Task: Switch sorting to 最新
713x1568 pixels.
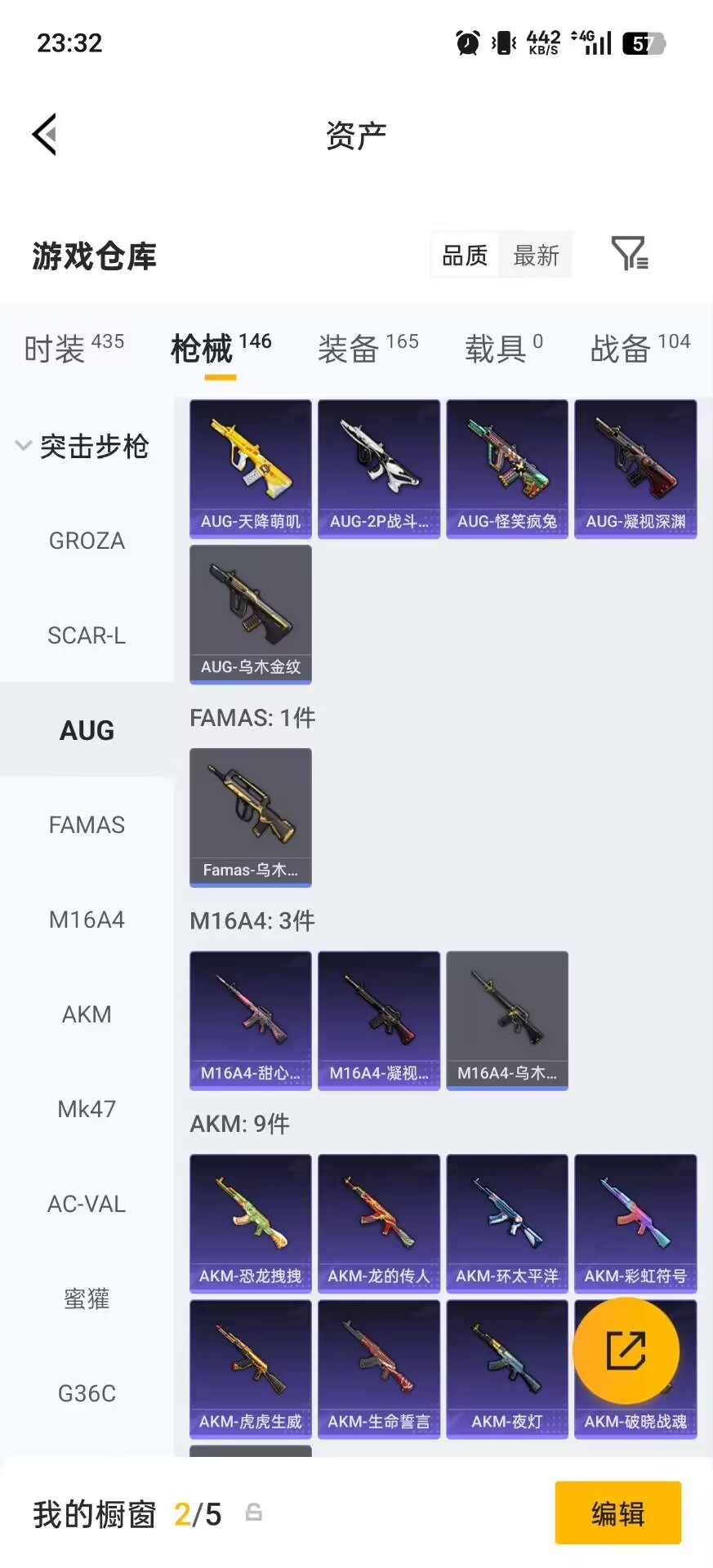Action: (x=536, y=255)
